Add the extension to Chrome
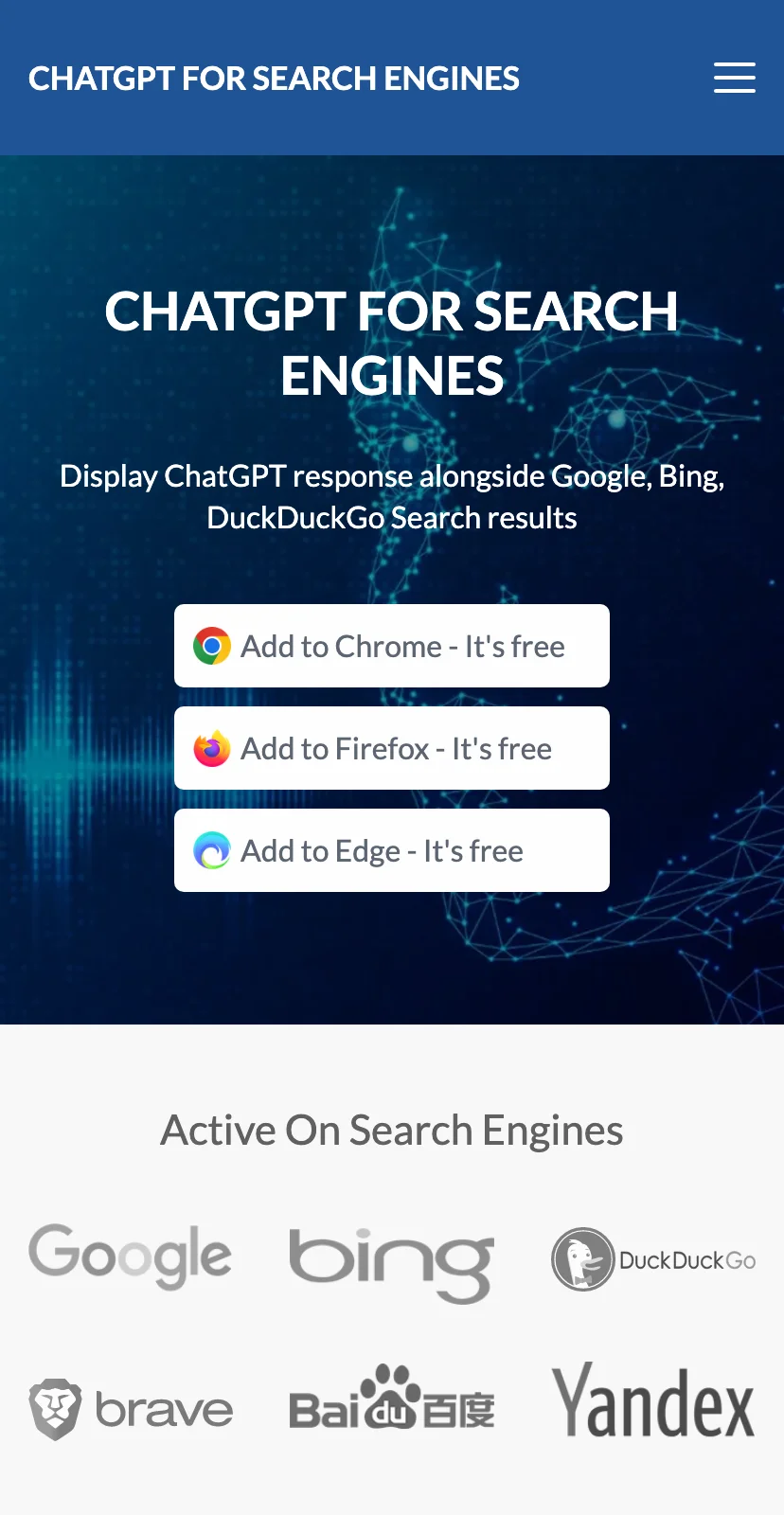This screenshot has height=1515, width=784. pos(391,646)
